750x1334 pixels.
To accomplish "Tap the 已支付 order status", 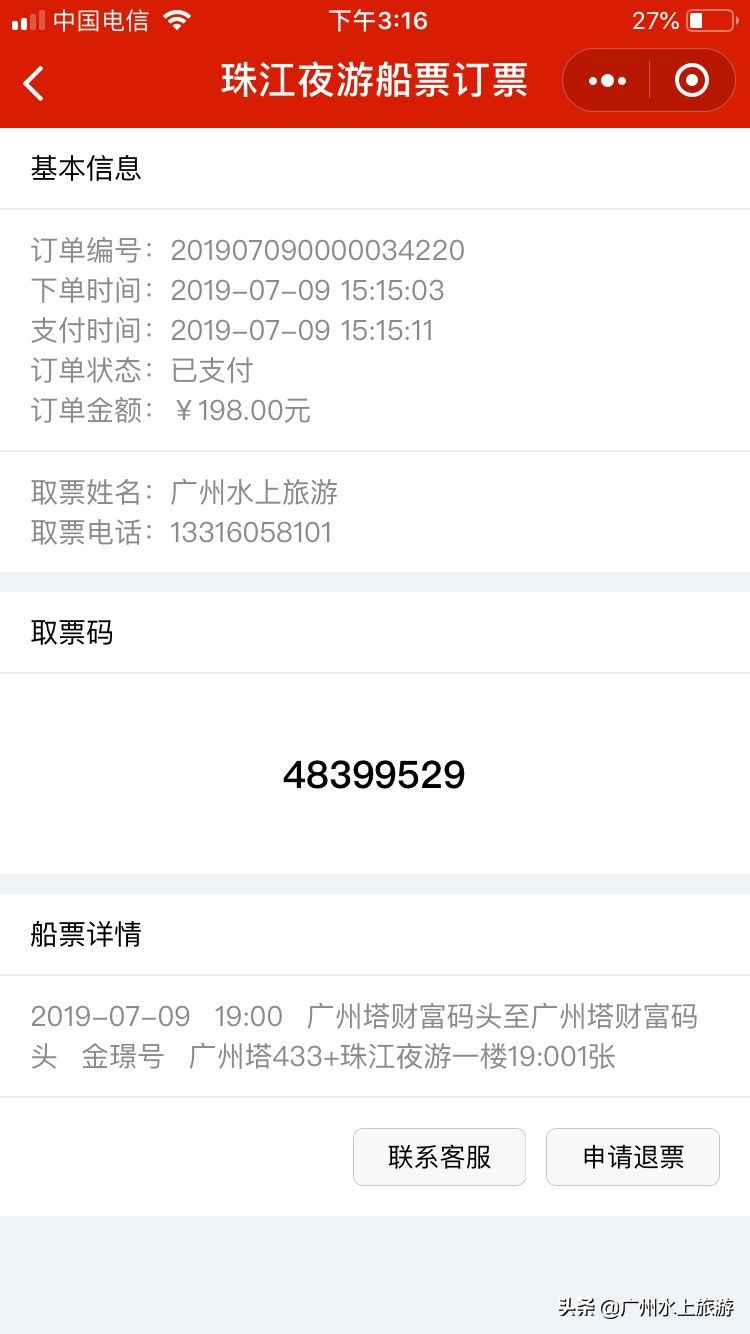I will tap(212, 371).
